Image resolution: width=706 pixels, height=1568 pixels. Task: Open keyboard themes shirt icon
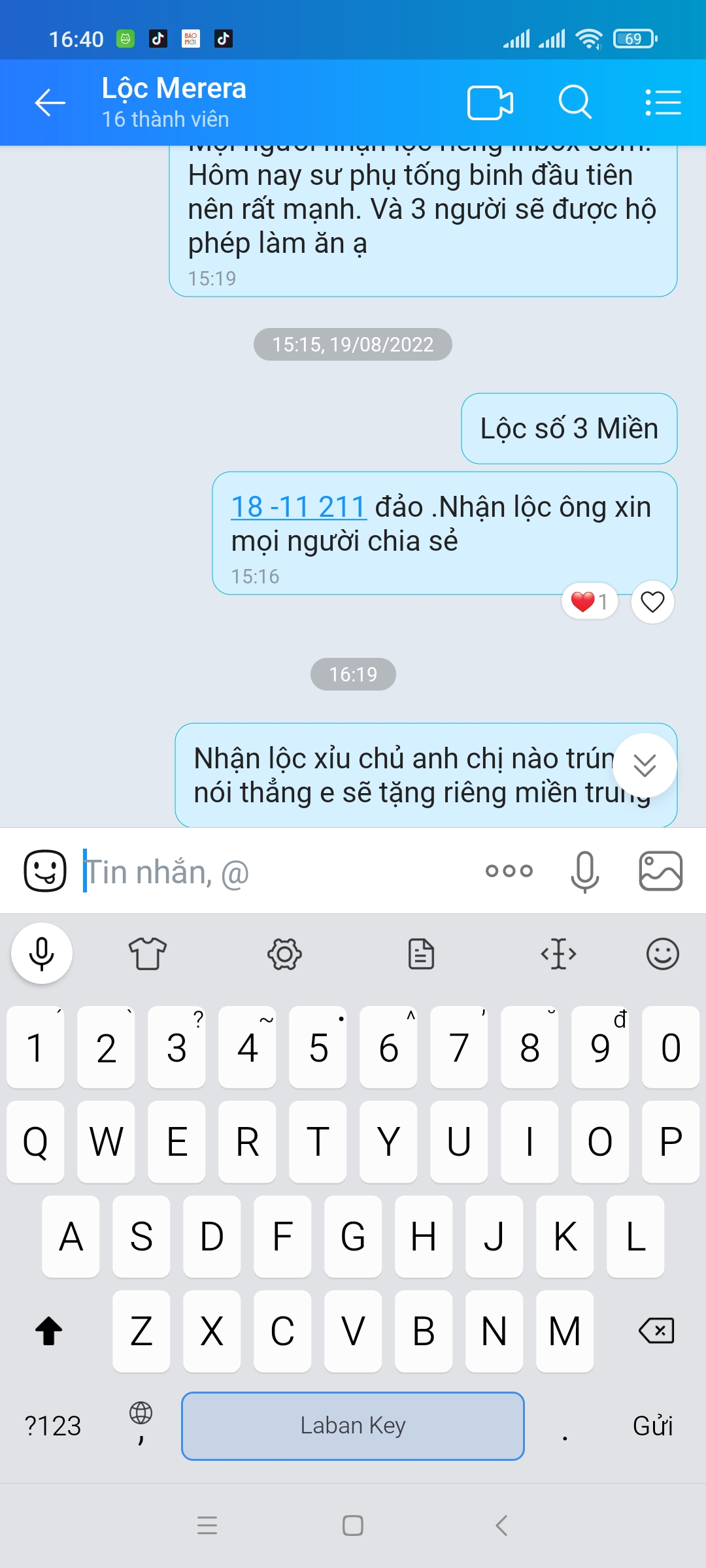[x=148, y=954]
